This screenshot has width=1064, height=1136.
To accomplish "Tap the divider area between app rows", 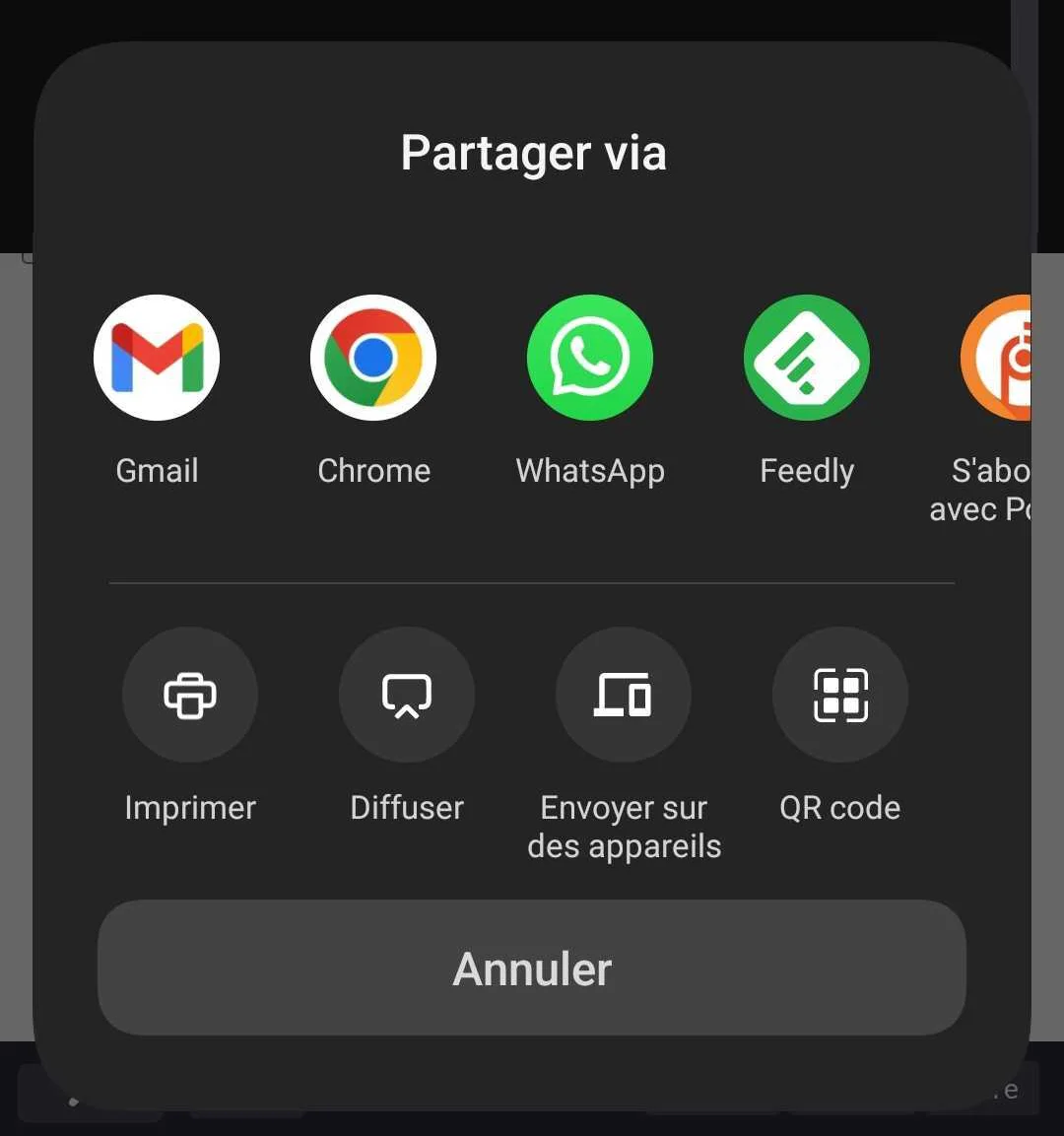I will [x=532, y=583].
